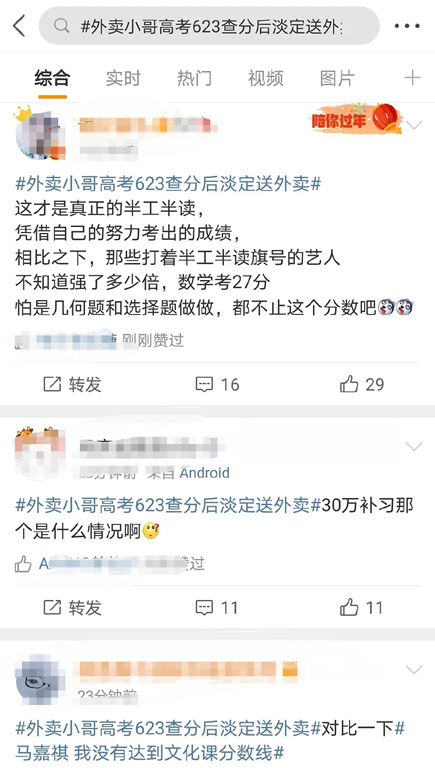The width and height of the screenshot is (435, 768).
Task: Repost the 半工半读 post
Action: coord(72,384)
